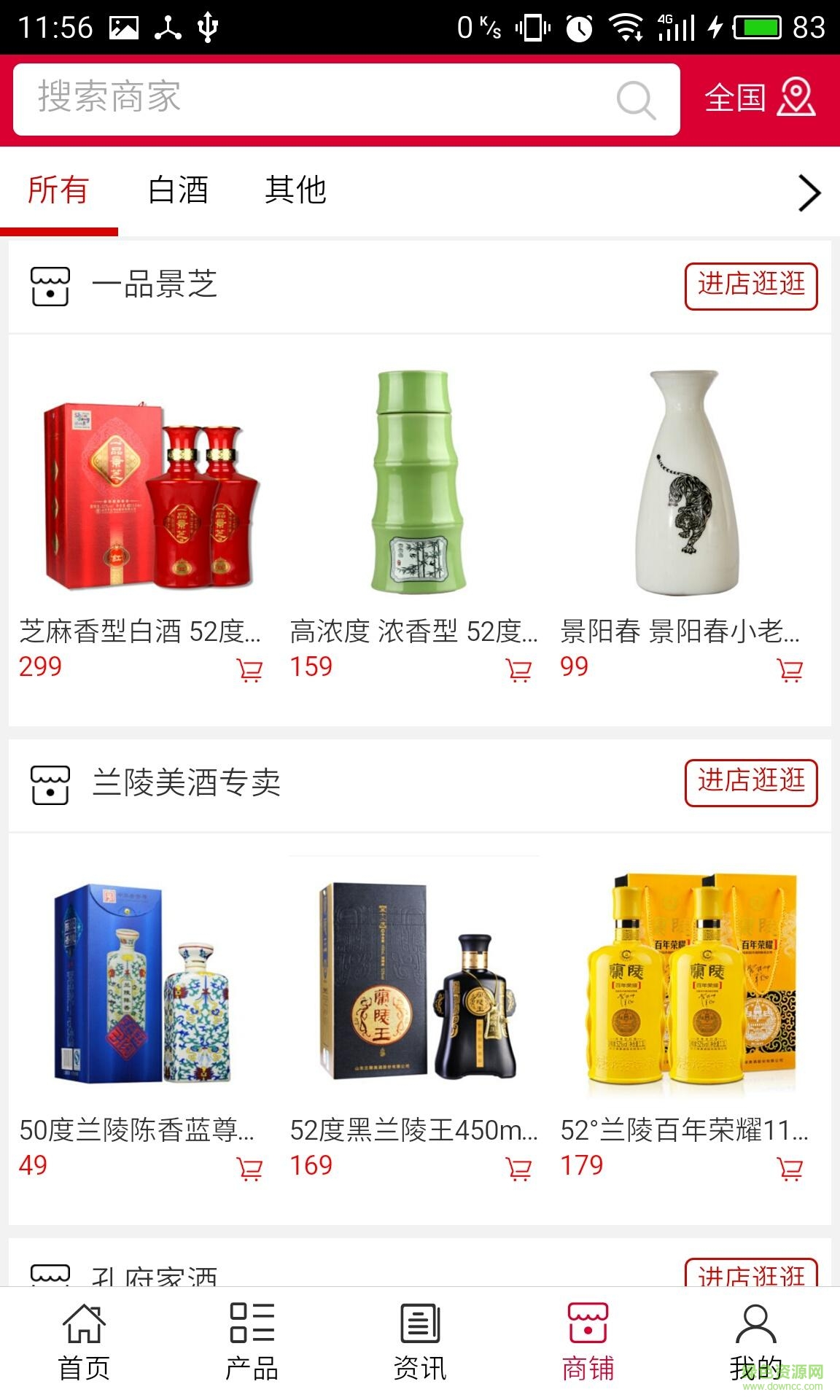Expand more categories with the right arrow

point(809,193)
